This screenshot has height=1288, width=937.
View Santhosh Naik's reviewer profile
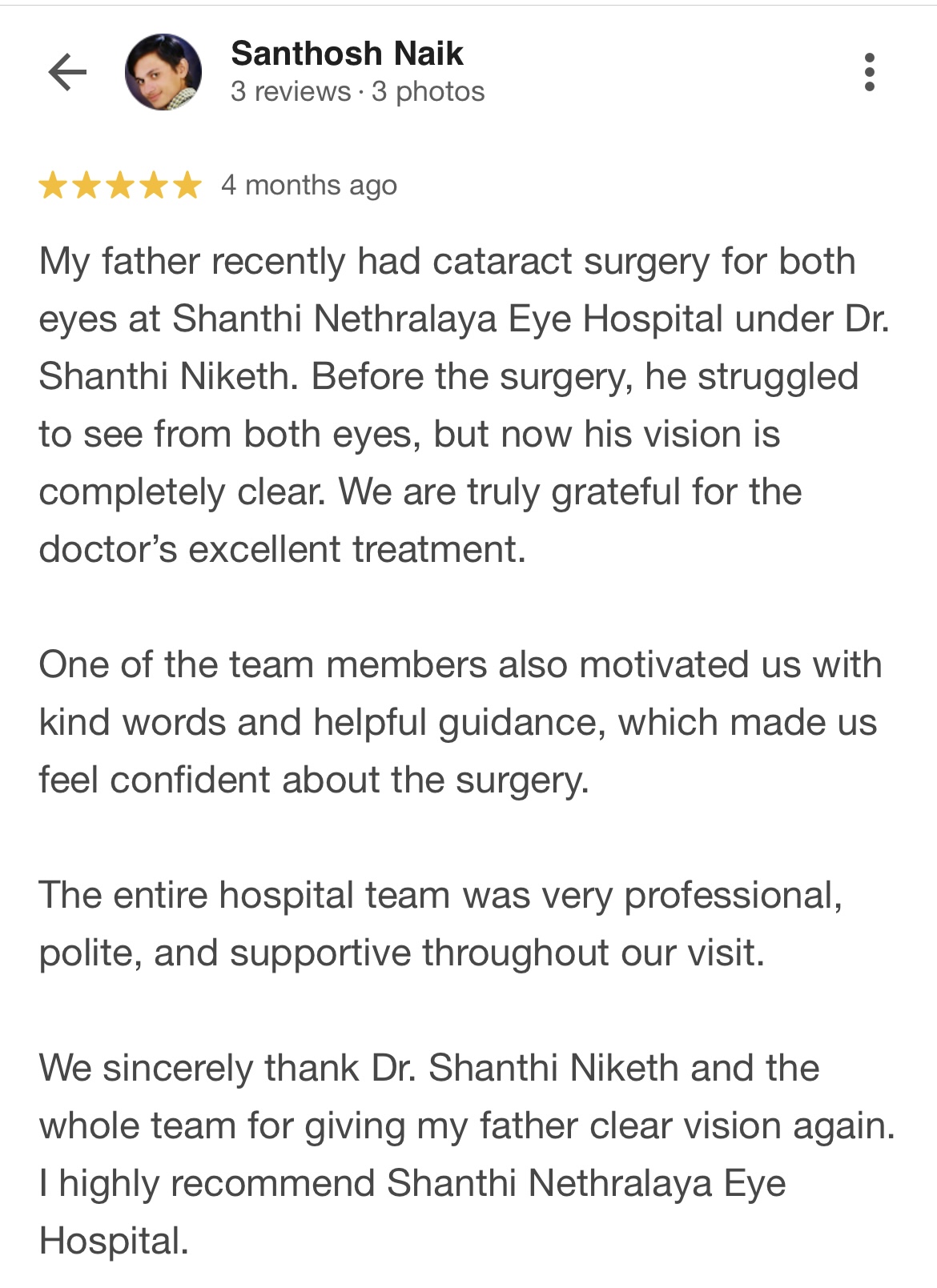click(346, 54)
